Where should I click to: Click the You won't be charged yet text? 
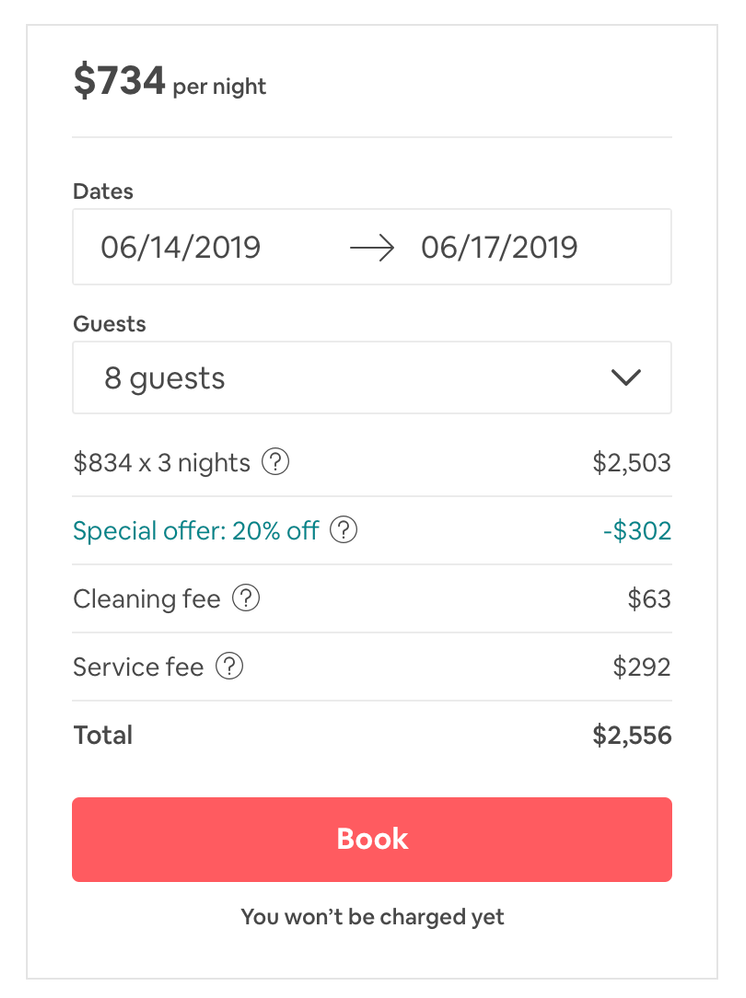point(372,916)
